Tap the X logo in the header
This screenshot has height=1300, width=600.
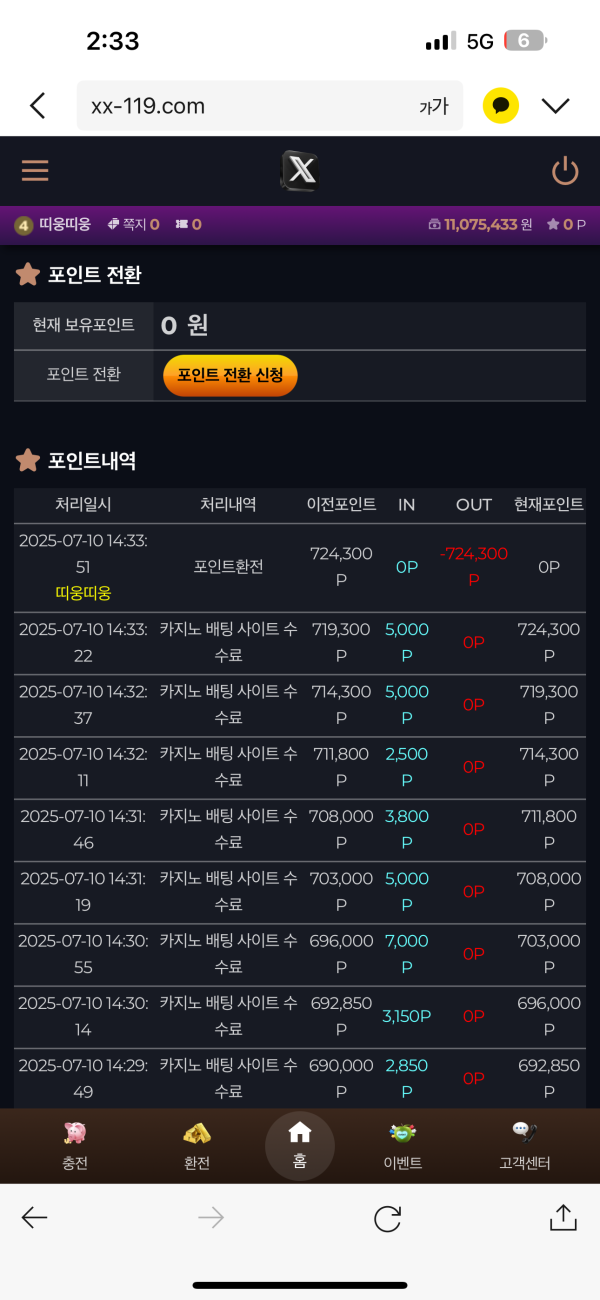(x=299, y=171)
